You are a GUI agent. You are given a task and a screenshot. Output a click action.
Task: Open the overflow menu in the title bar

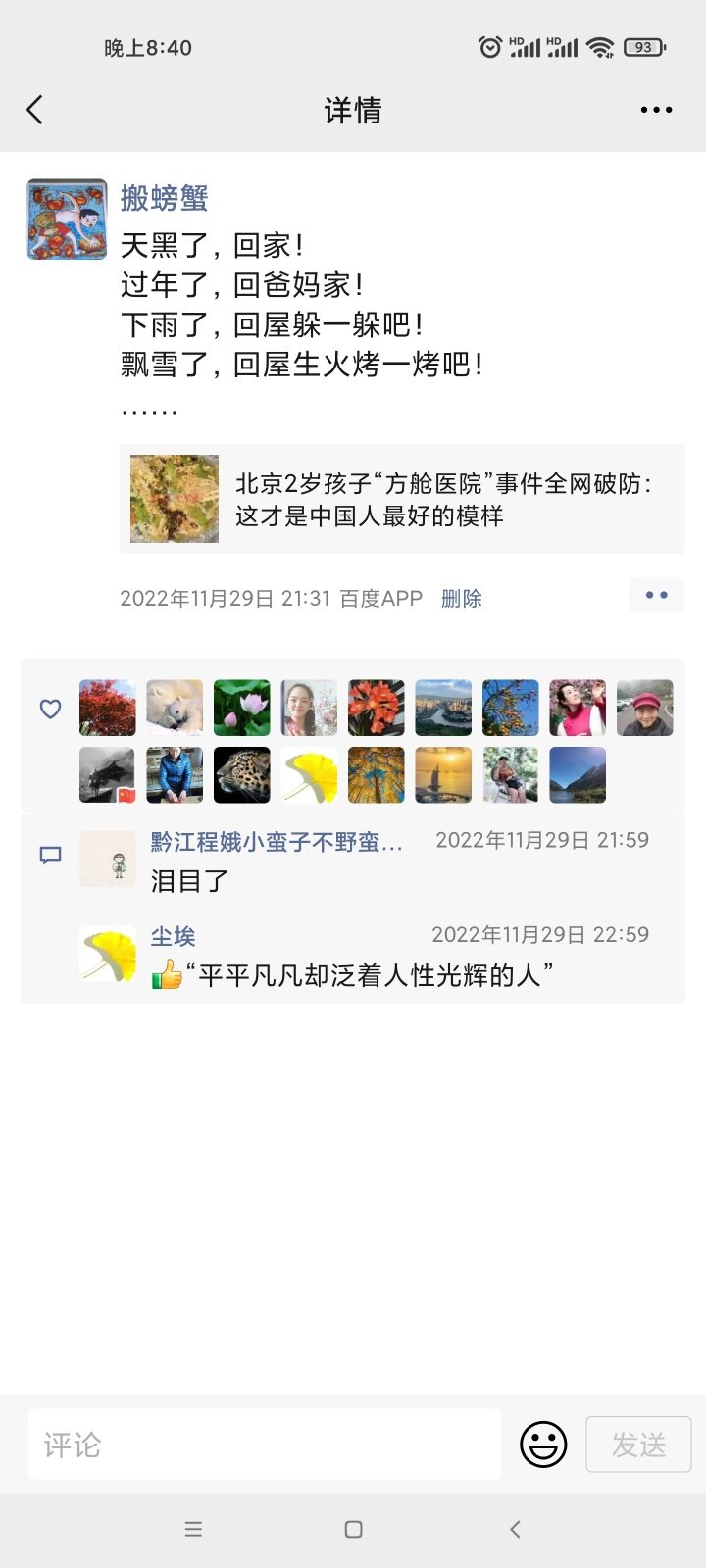pyautogui.click(x=656, y=110)
